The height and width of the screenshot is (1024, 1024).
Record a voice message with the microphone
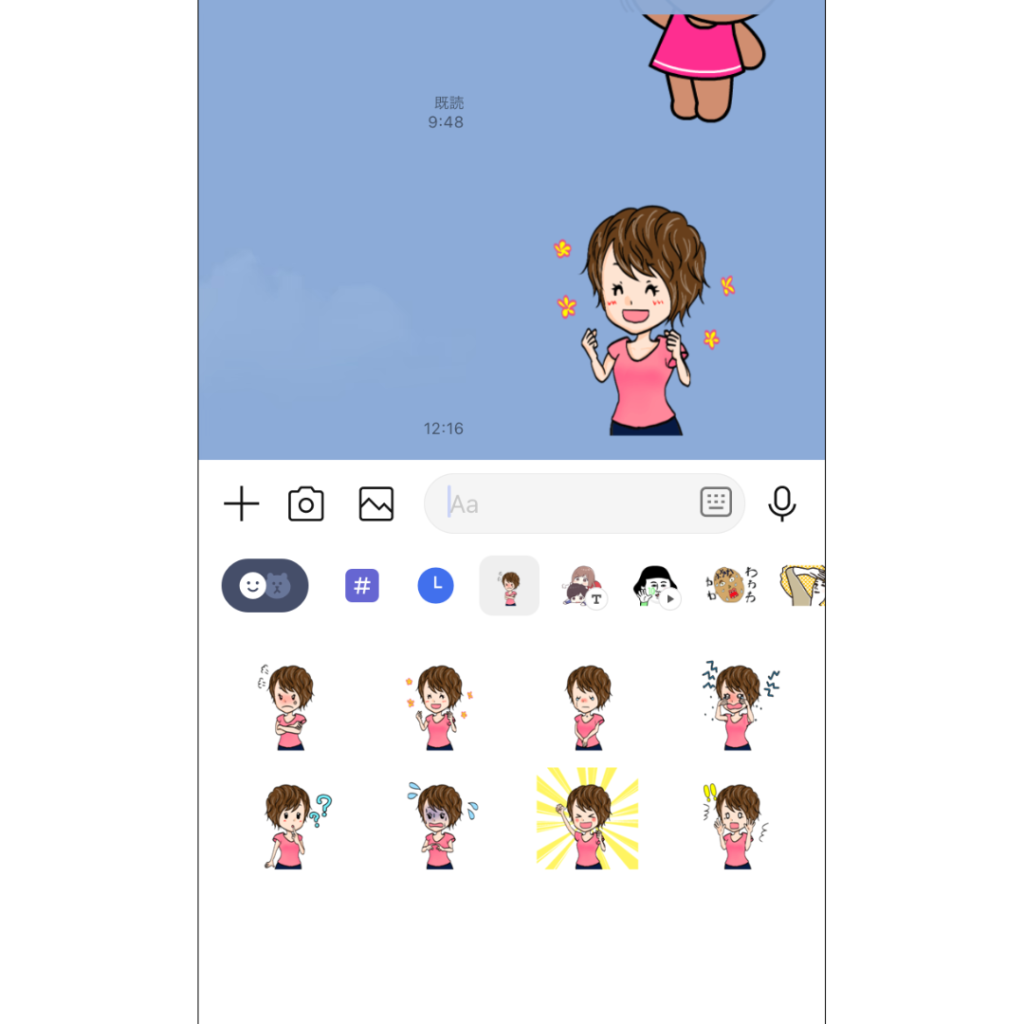coord(782,504)
